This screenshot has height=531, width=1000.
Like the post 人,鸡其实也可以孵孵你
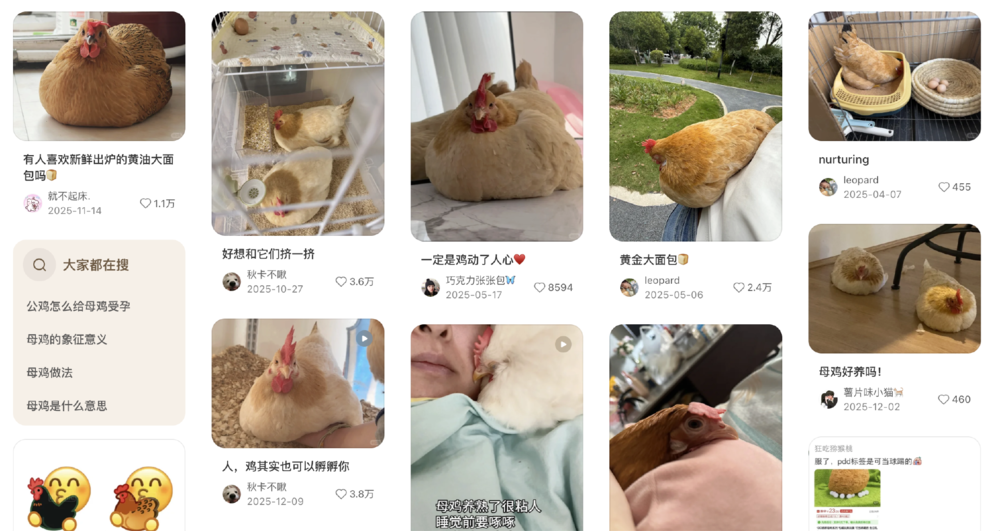[342, 494]
